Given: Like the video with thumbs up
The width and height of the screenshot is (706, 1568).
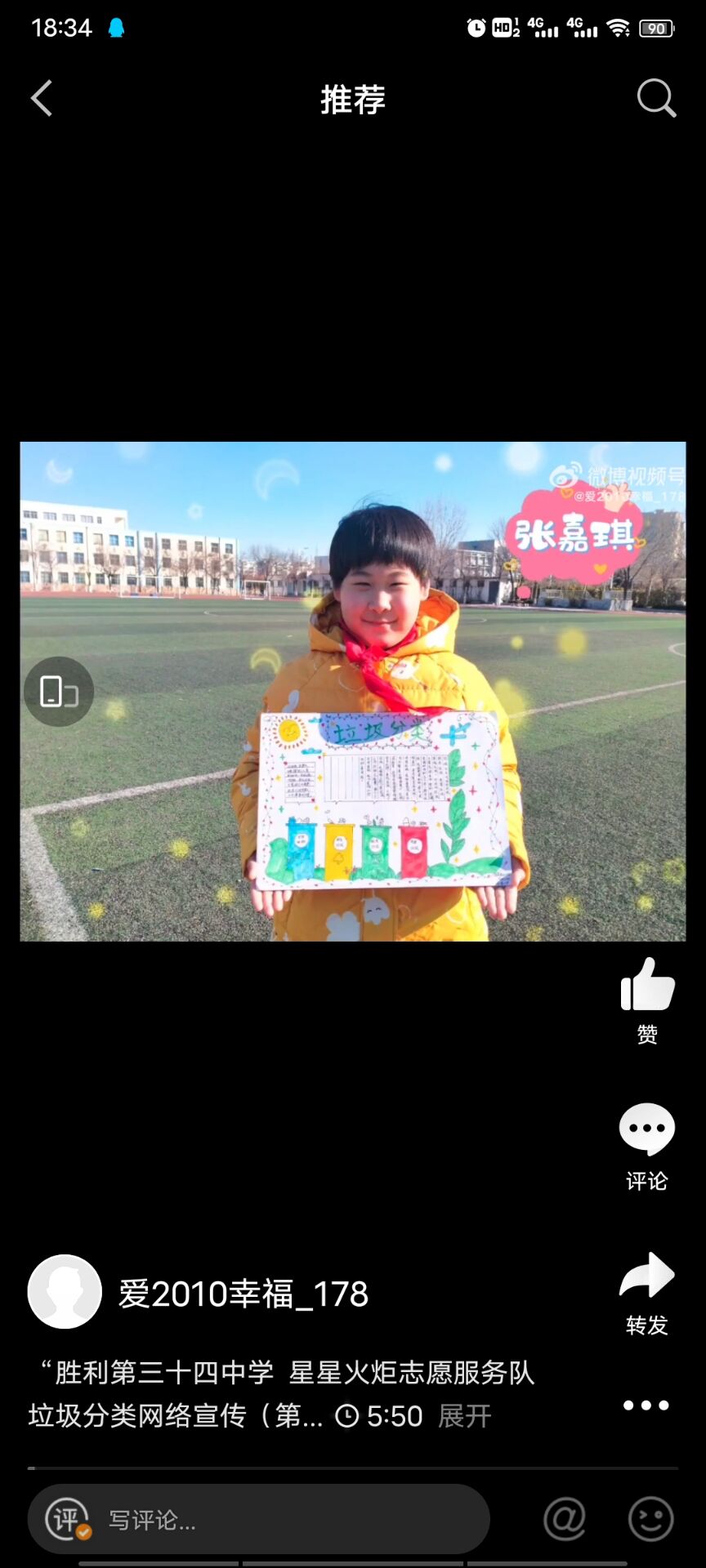Looking at the screenshot, I should 647,1000.
